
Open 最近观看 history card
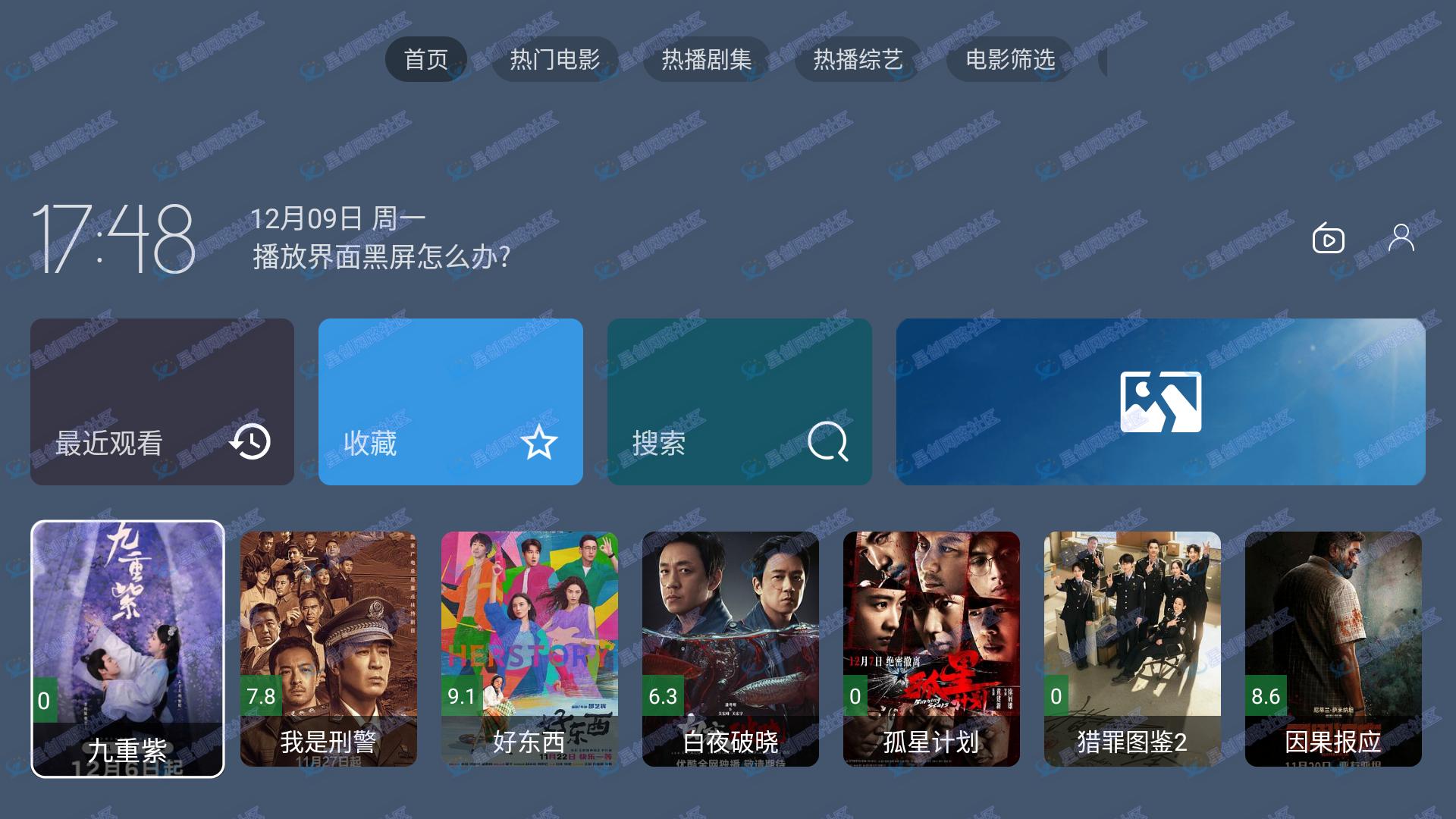162,402
